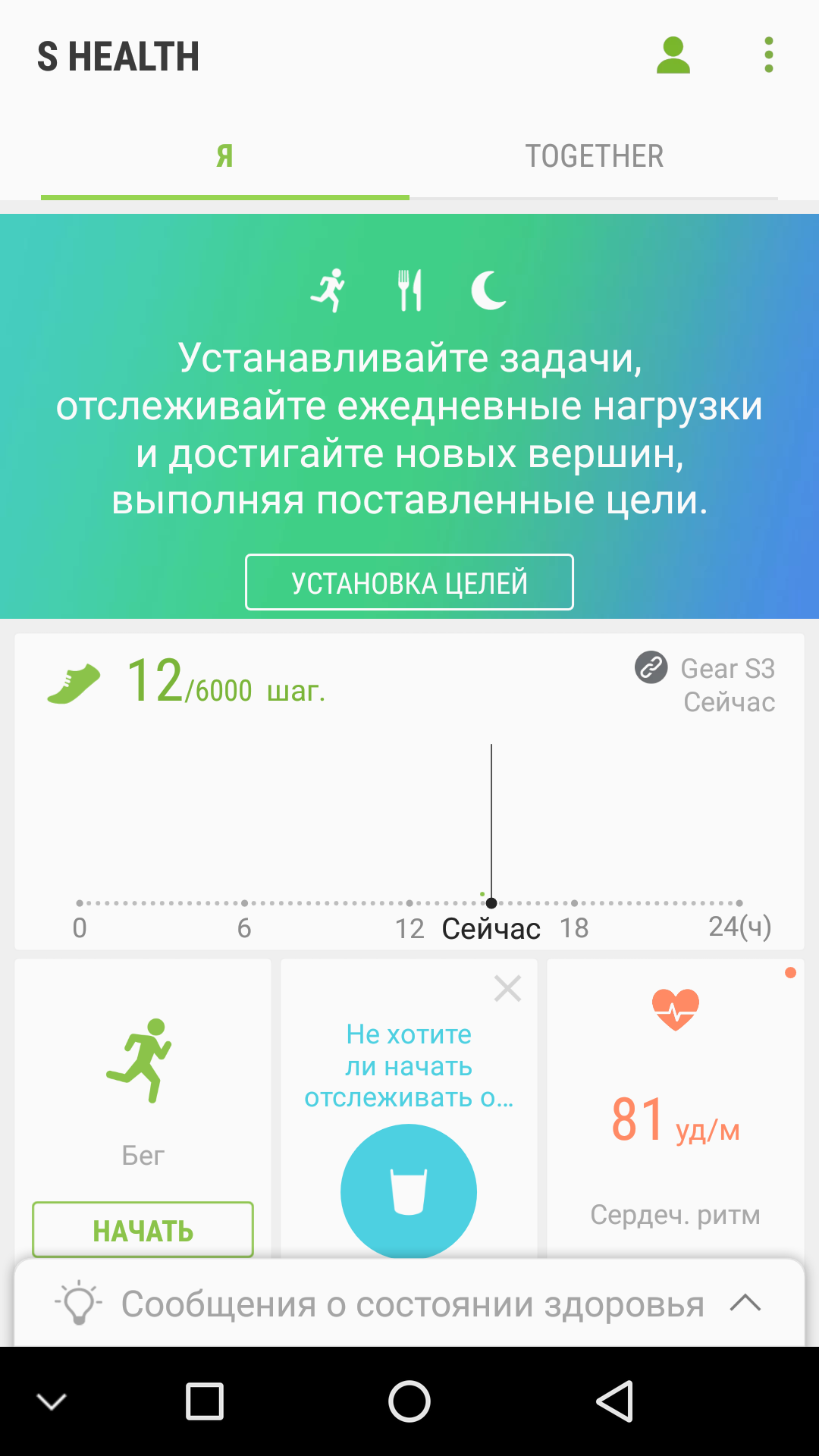
Task: Open the profile icon
Action: (673, 55)
